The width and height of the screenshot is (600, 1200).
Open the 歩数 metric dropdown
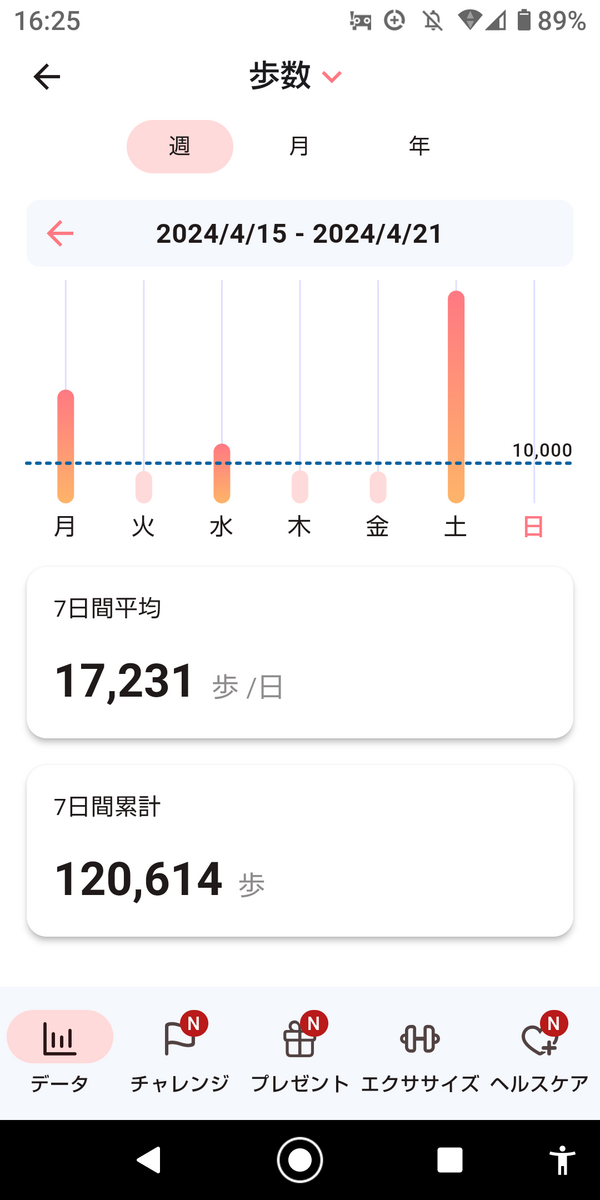point(296,77)
